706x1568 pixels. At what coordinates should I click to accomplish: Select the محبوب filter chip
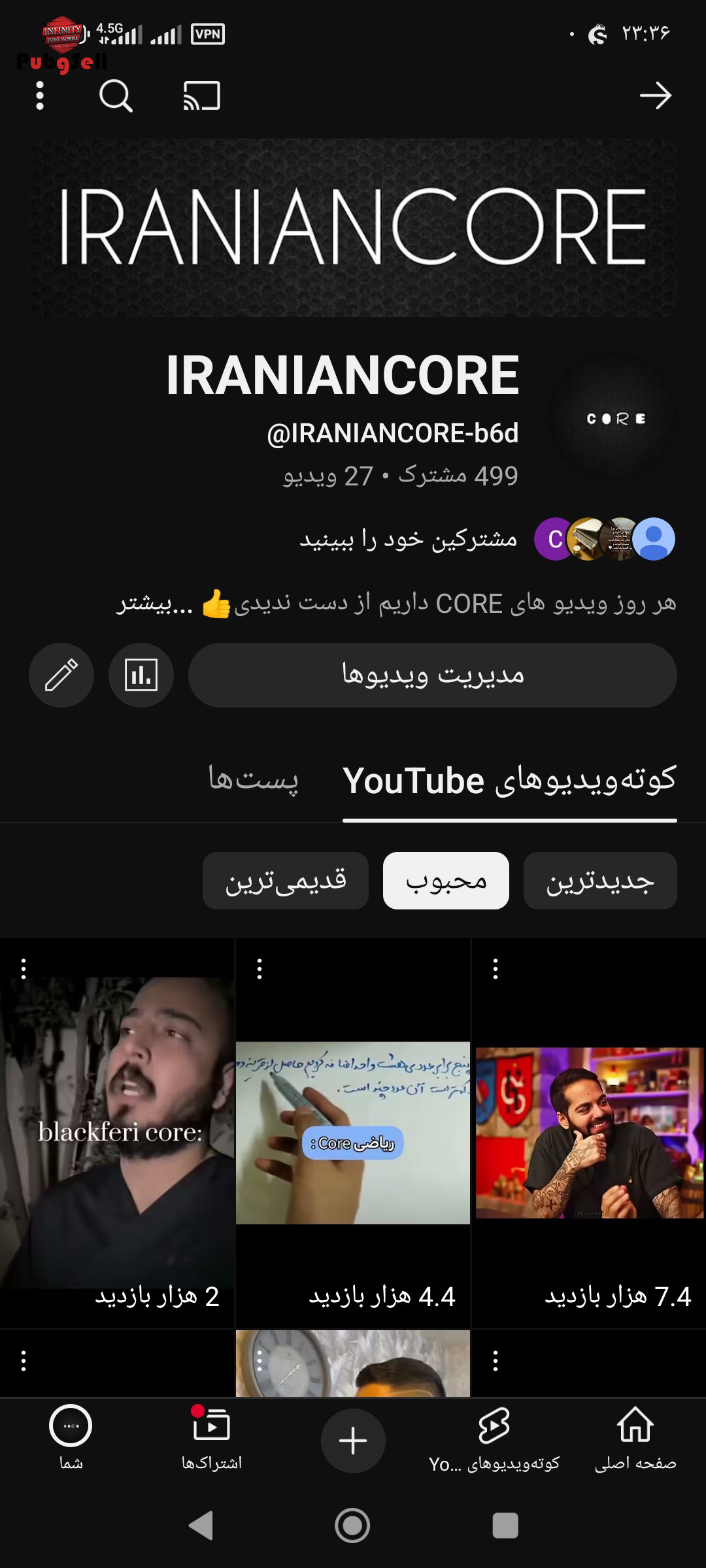tap(446, 881)
